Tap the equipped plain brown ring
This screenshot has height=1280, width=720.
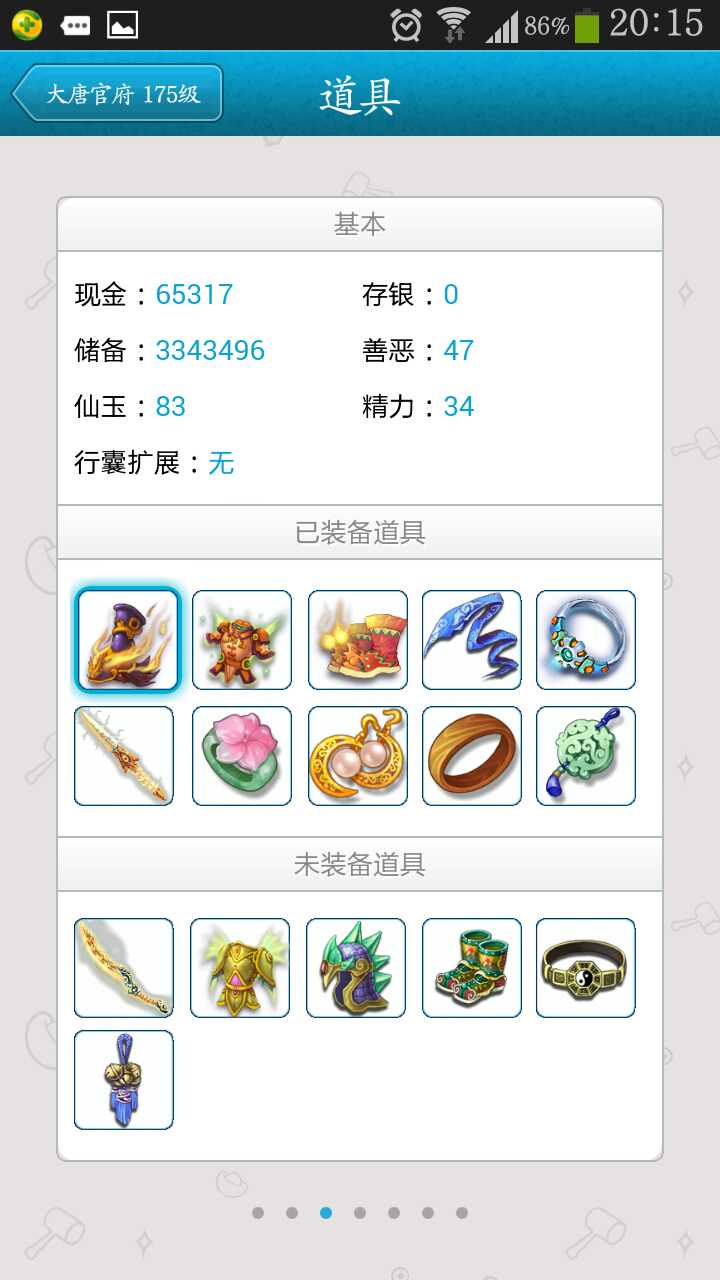pos(472,756)
